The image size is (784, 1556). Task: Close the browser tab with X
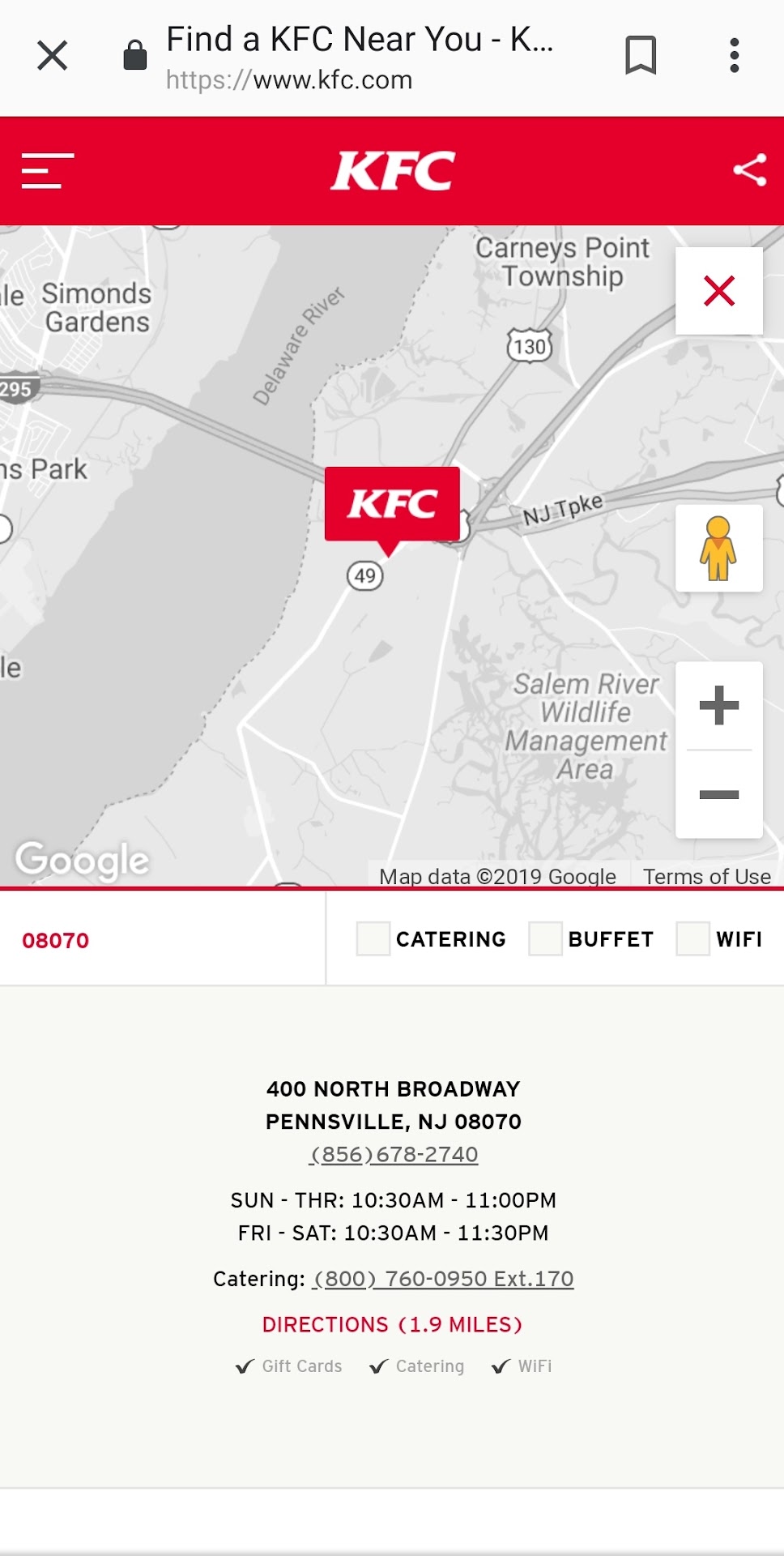(x=53, y=56)
